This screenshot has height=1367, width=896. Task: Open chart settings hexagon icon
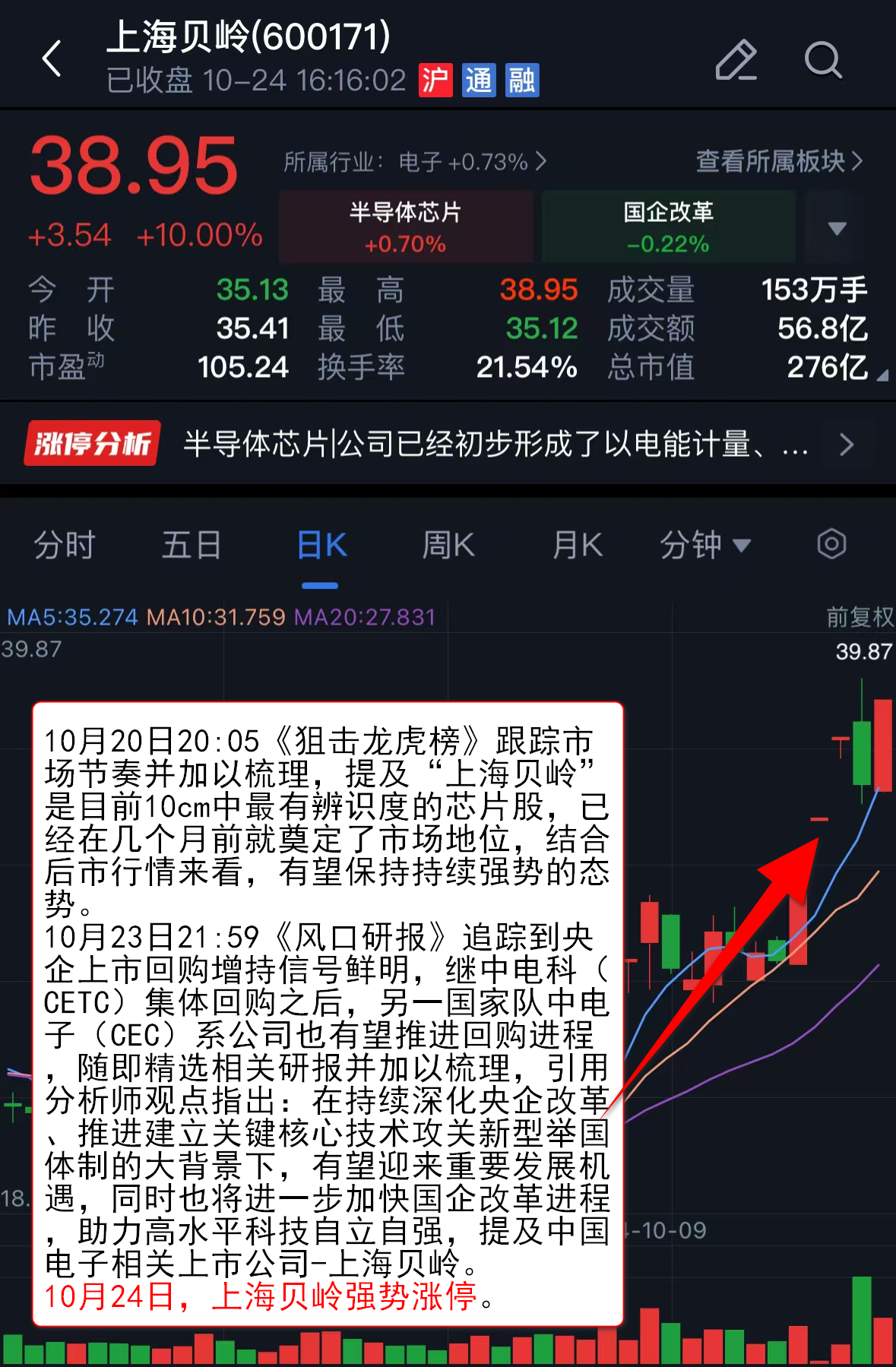831,544
